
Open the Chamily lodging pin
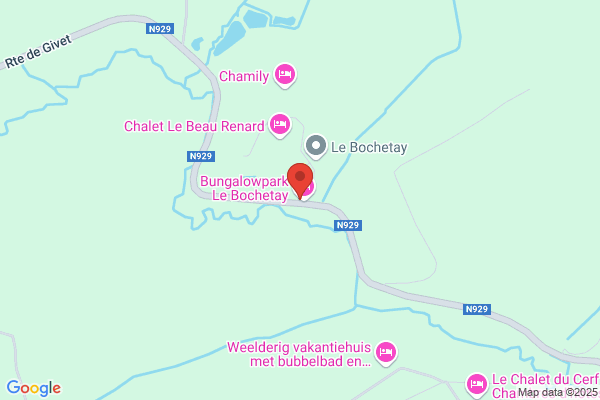click(285, 75)
